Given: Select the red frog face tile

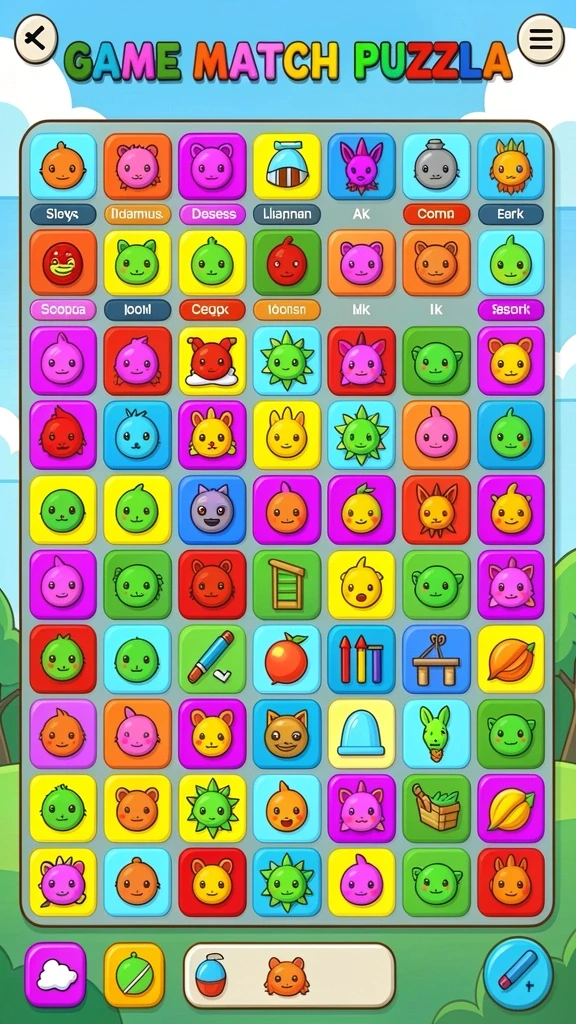Looking at the screenshot, I should 63,263.
